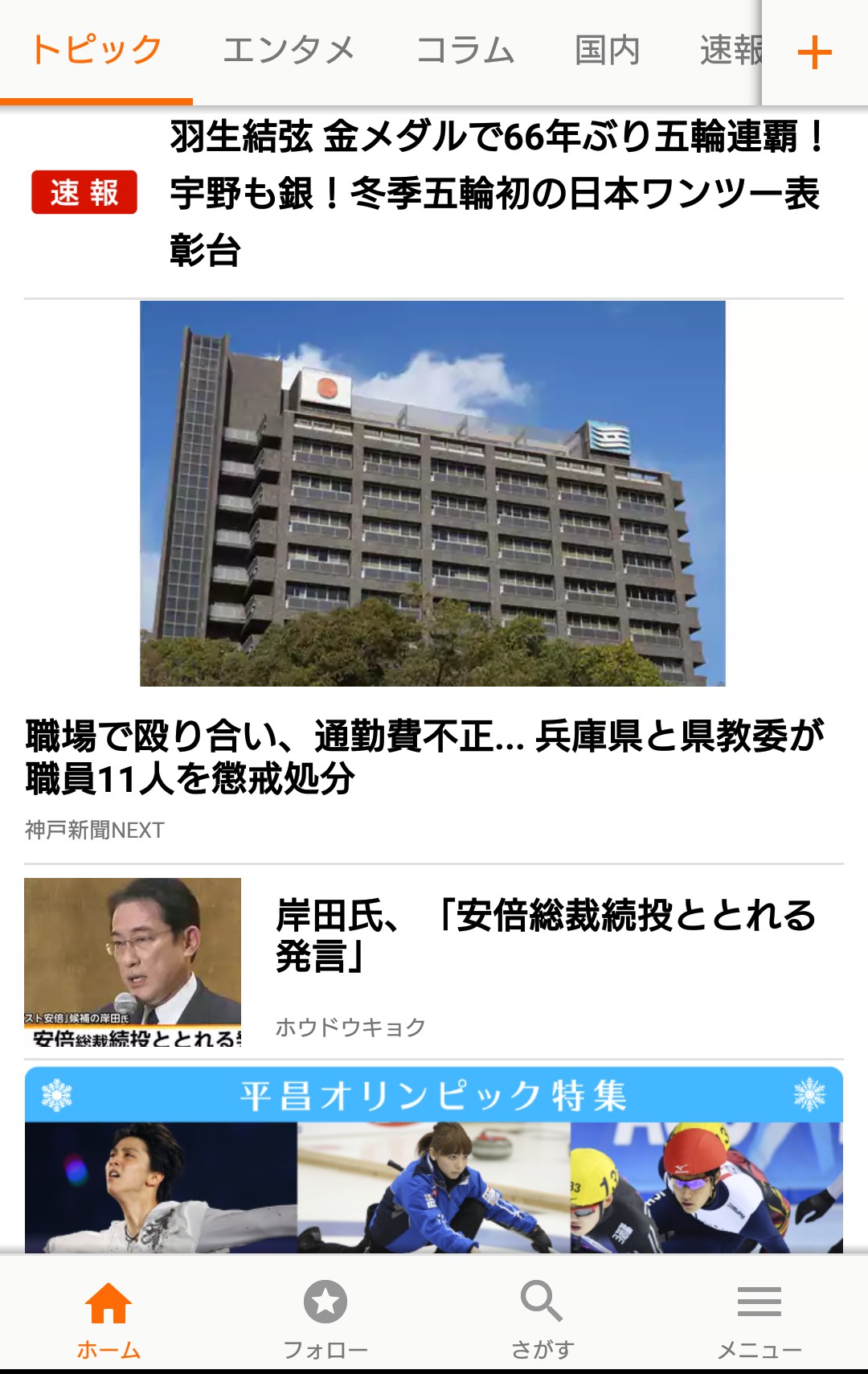Open the 兵庫県 職員11人を懲戒処分 article
Screen dimensions: 868x1374
coord(426,757)
